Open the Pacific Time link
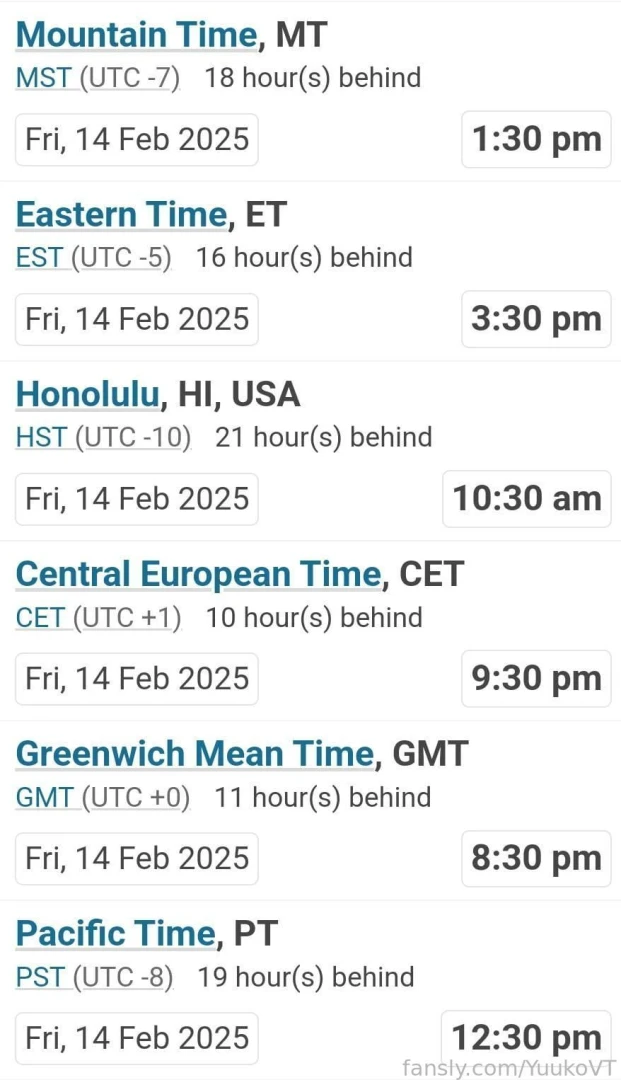 tap(115, 933)
